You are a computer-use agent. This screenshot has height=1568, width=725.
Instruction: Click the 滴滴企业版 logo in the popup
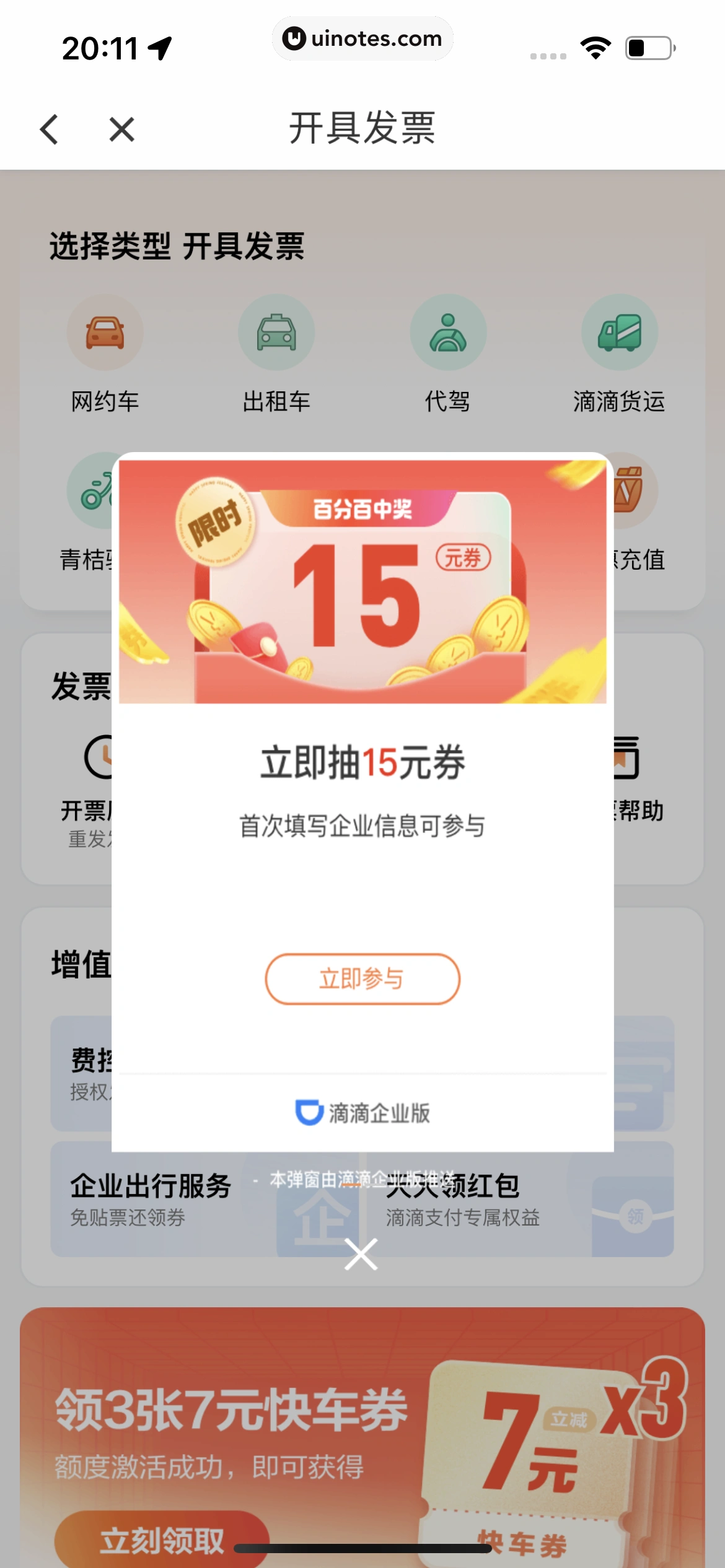click(x=362, y=1112)
